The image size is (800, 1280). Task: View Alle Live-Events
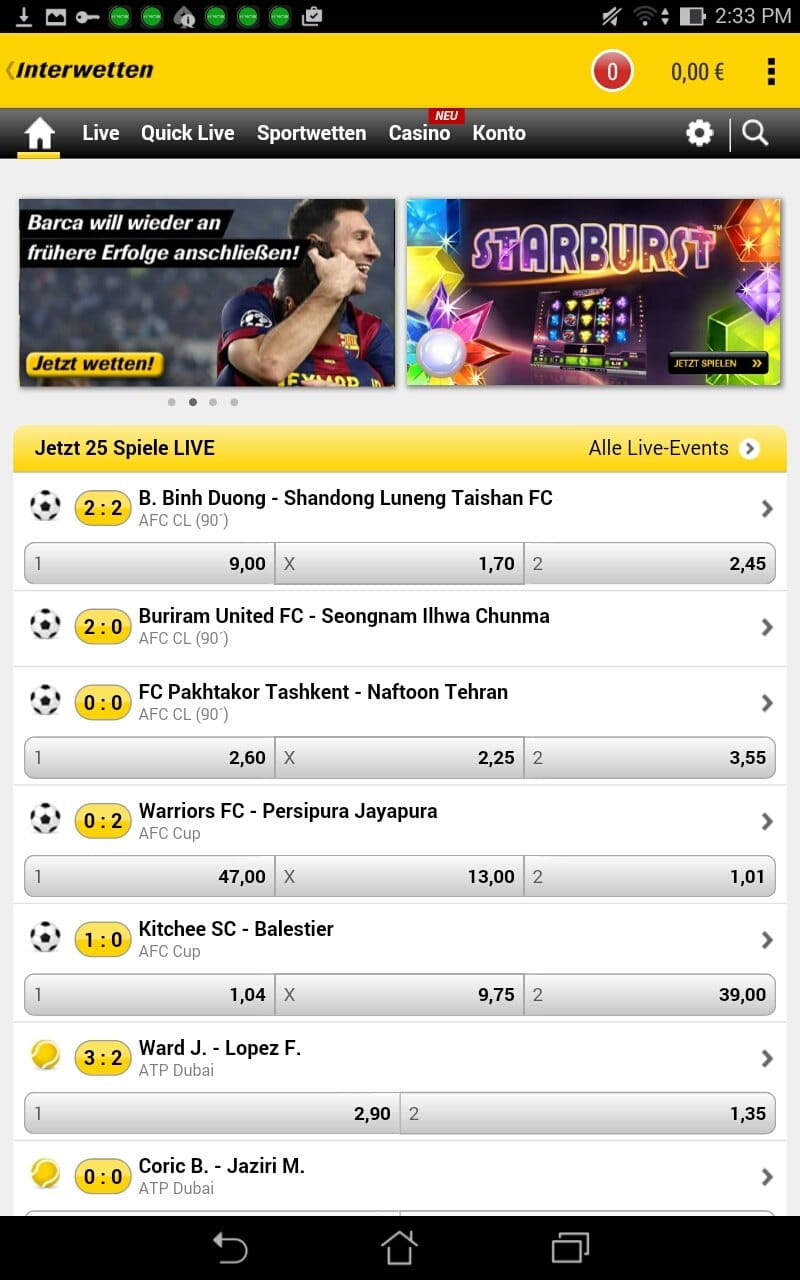[x=674, y=448]
